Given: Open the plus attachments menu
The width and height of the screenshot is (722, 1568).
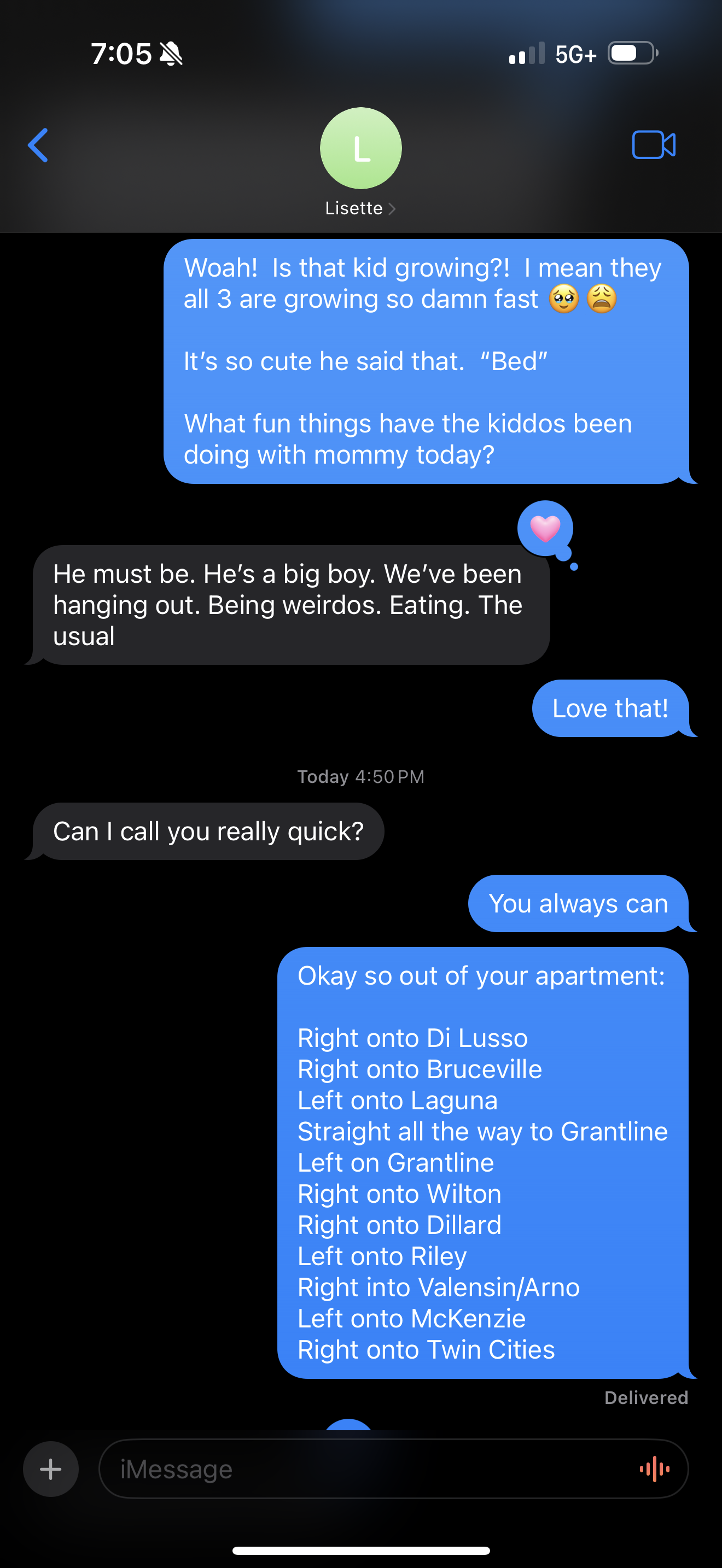Looking at the screenshot, I should (50, 1469).
